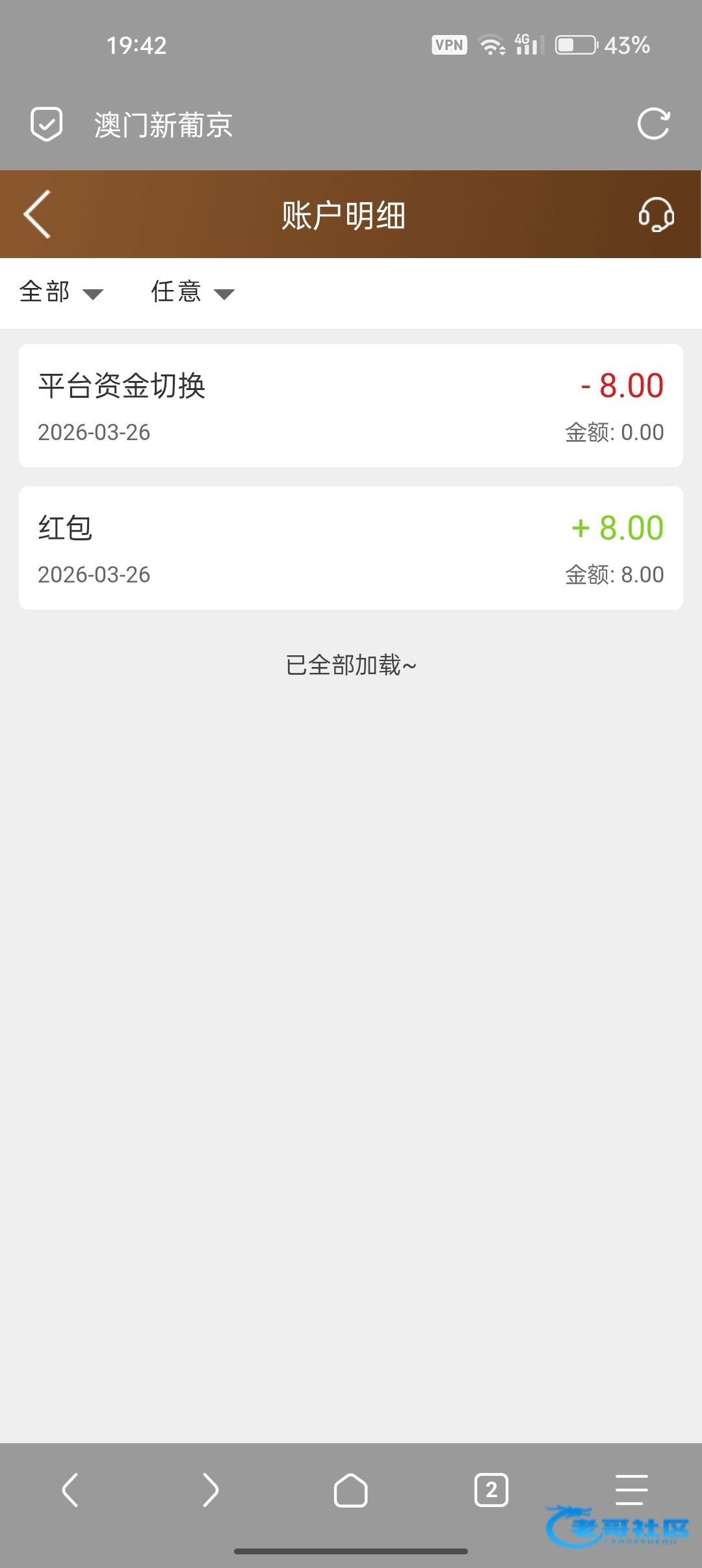Expand the 全部 type filter dropdown

click(62, 292)
